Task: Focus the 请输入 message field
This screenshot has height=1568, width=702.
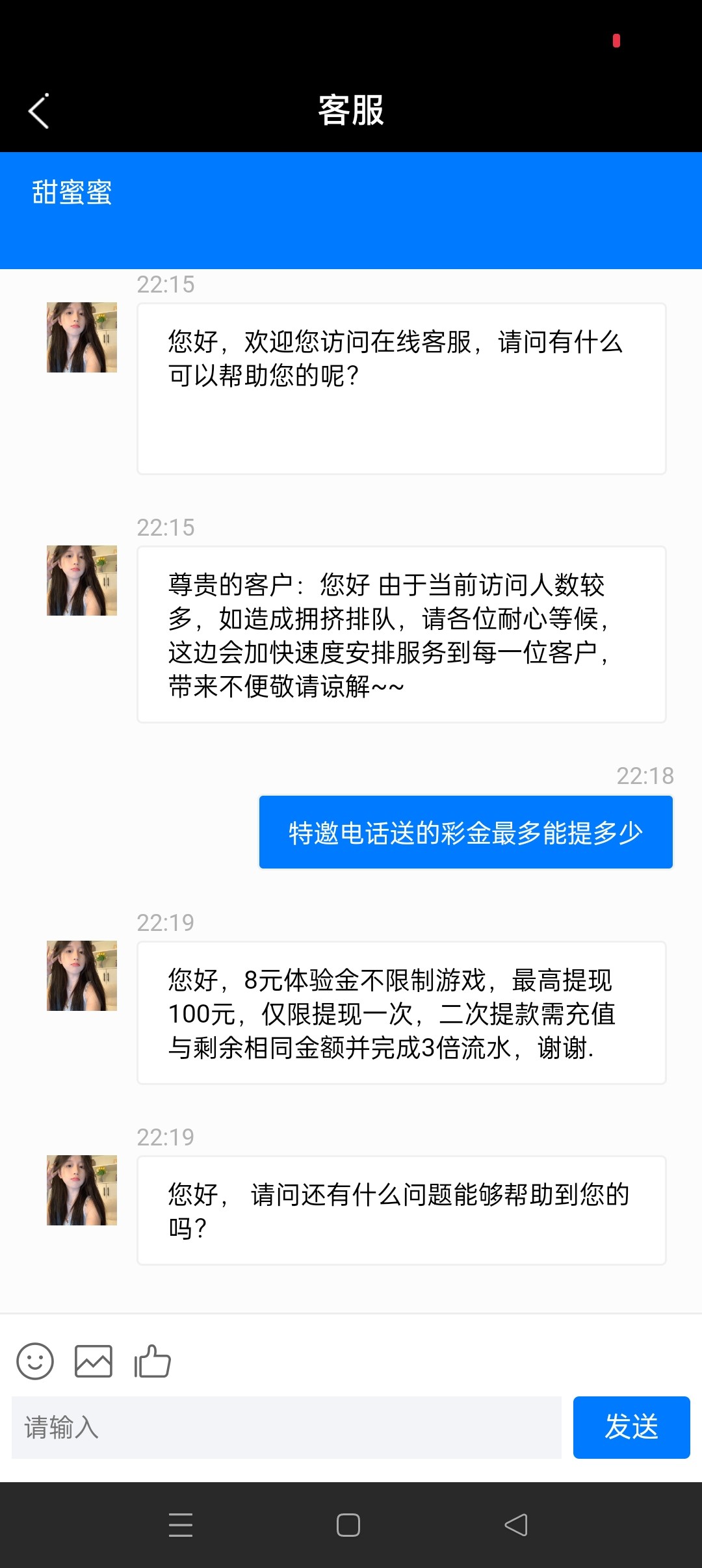Action: click(x=286, y=1428)
